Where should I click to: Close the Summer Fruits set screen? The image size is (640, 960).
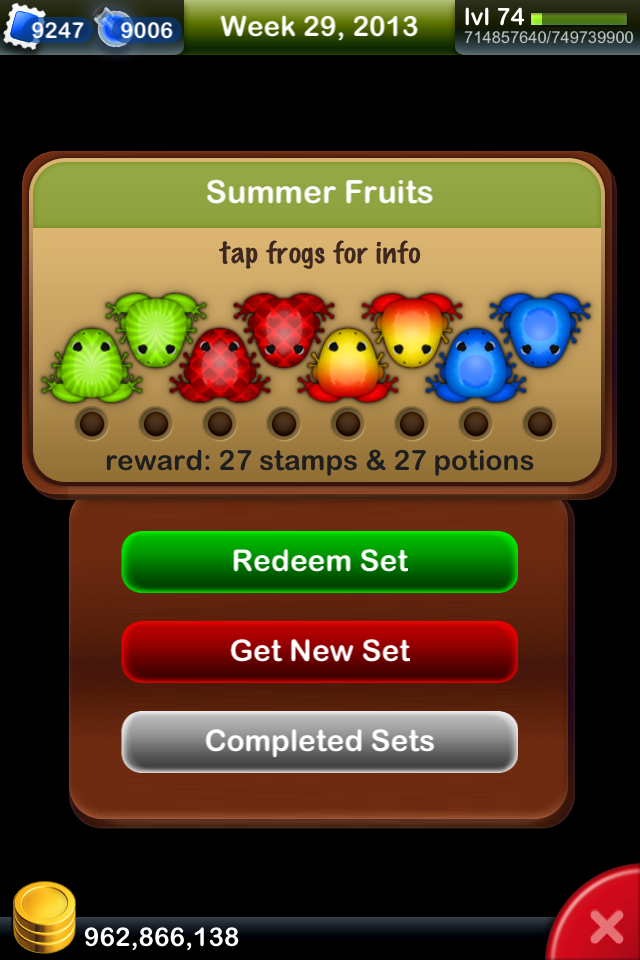[605, 925]
